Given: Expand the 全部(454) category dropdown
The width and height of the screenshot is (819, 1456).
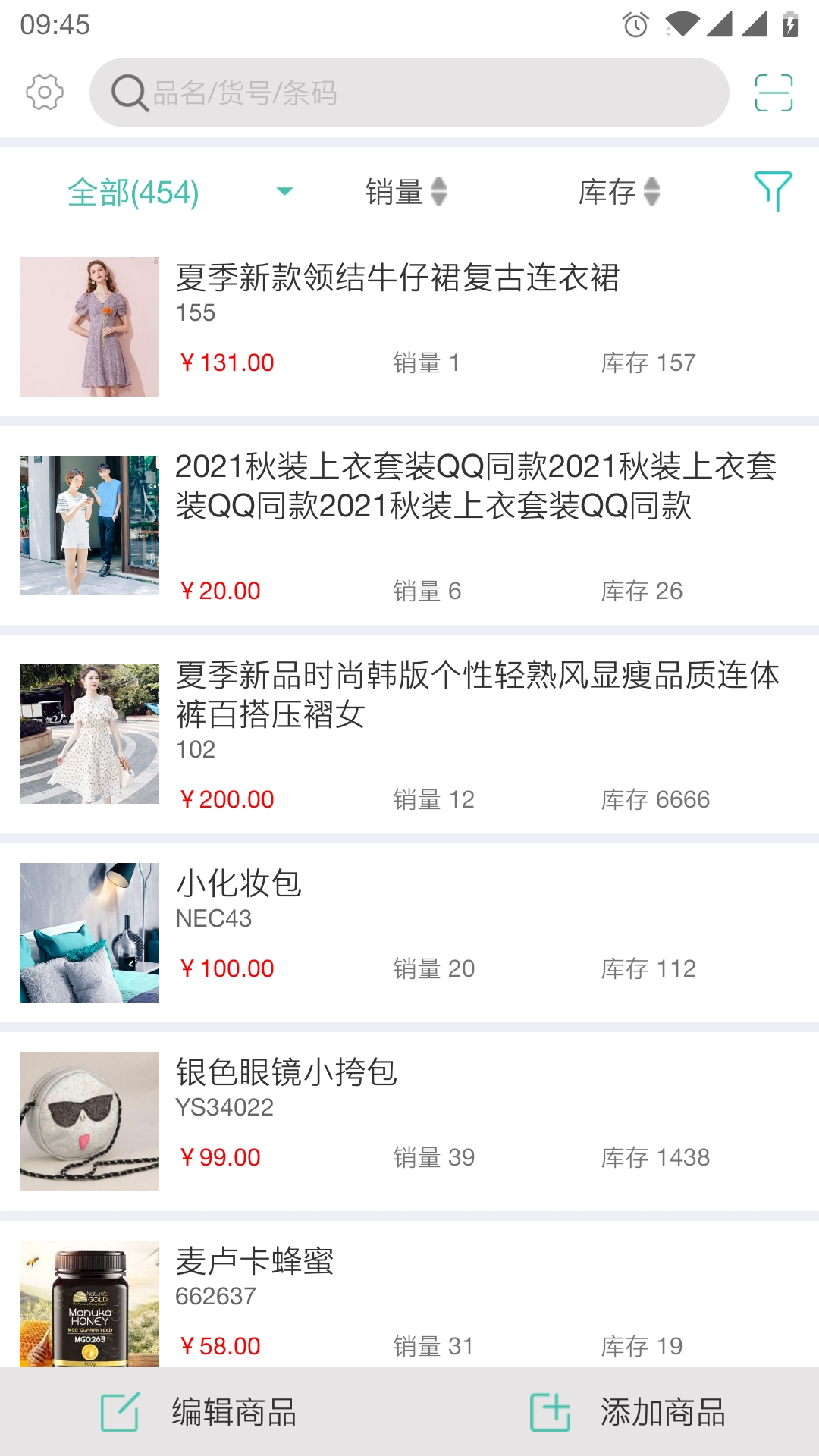Looking at the screenshot, I should [133, 192].
